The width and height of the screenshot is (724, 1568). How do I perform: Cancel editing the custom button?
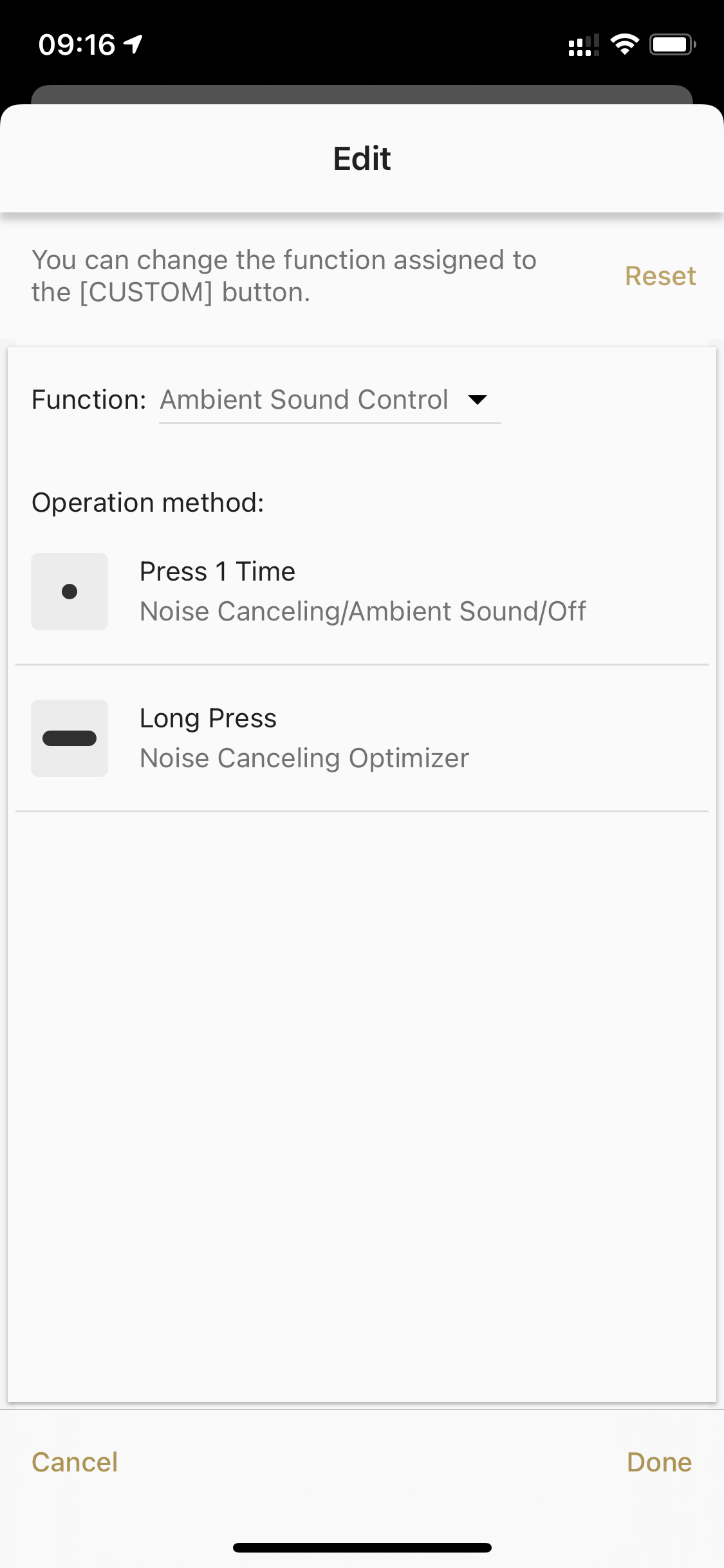(75, 1462)
